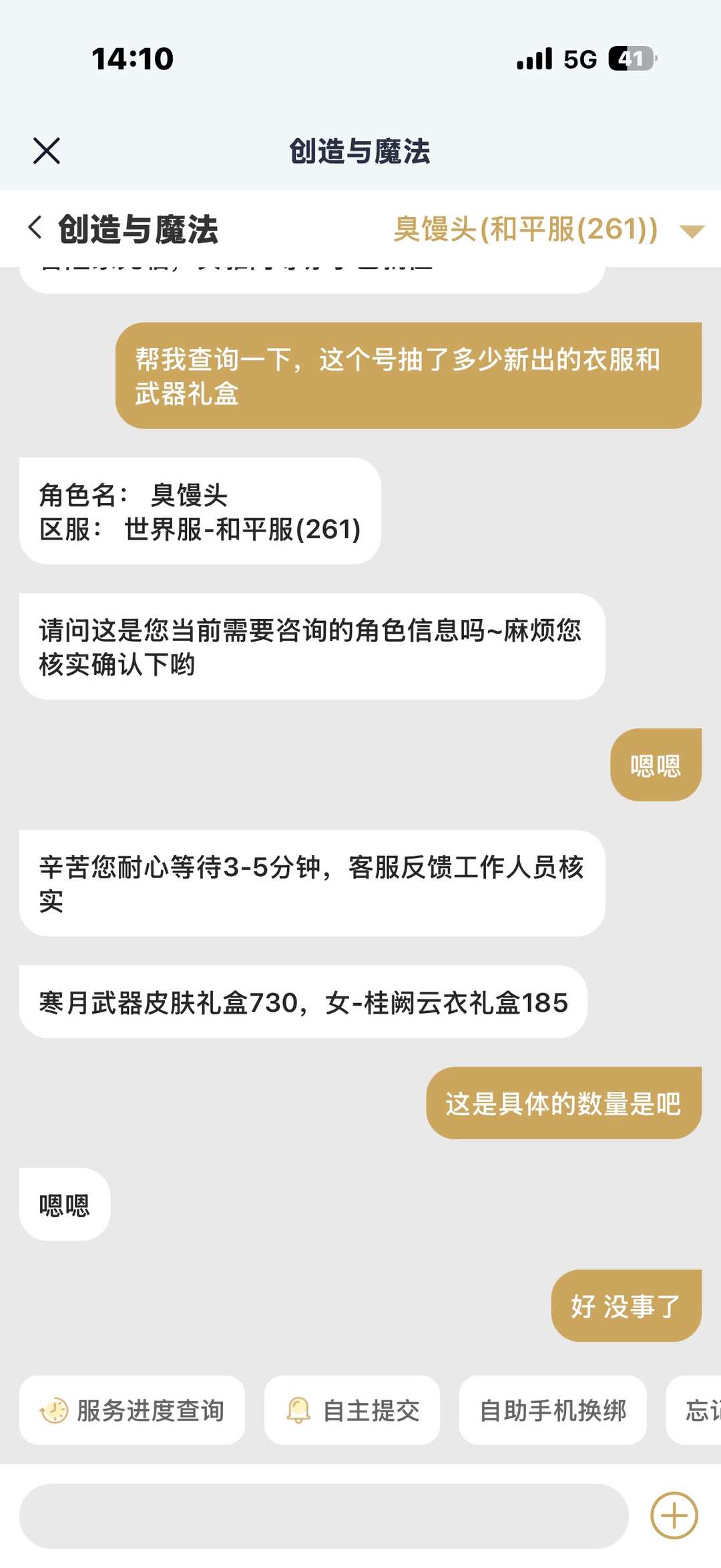Tap the role info bubble showing 角色名 臭馒头
Viewport: 721px width, 1568px height.
pos(200,511)
